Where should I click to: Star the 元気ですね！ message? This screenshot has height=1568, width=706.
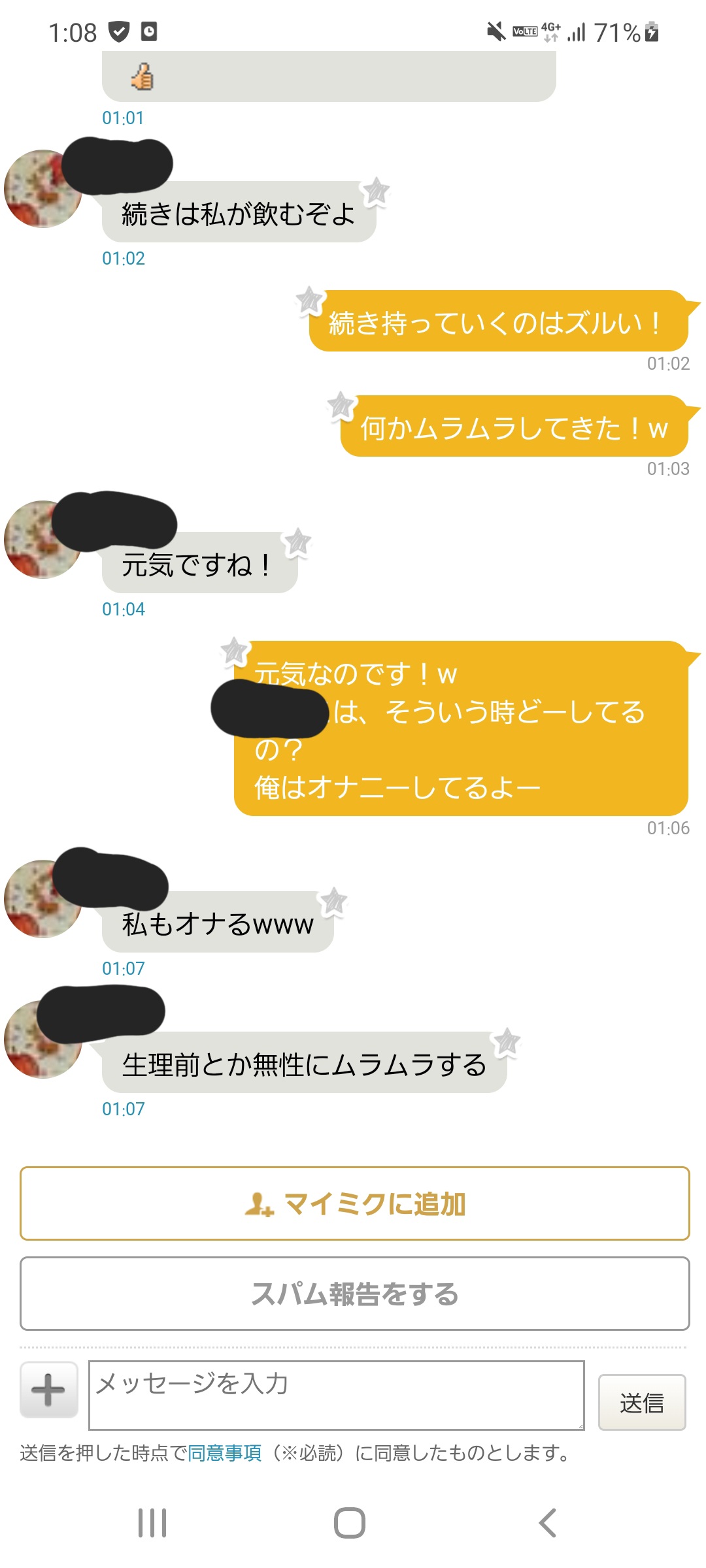[297, 541]
